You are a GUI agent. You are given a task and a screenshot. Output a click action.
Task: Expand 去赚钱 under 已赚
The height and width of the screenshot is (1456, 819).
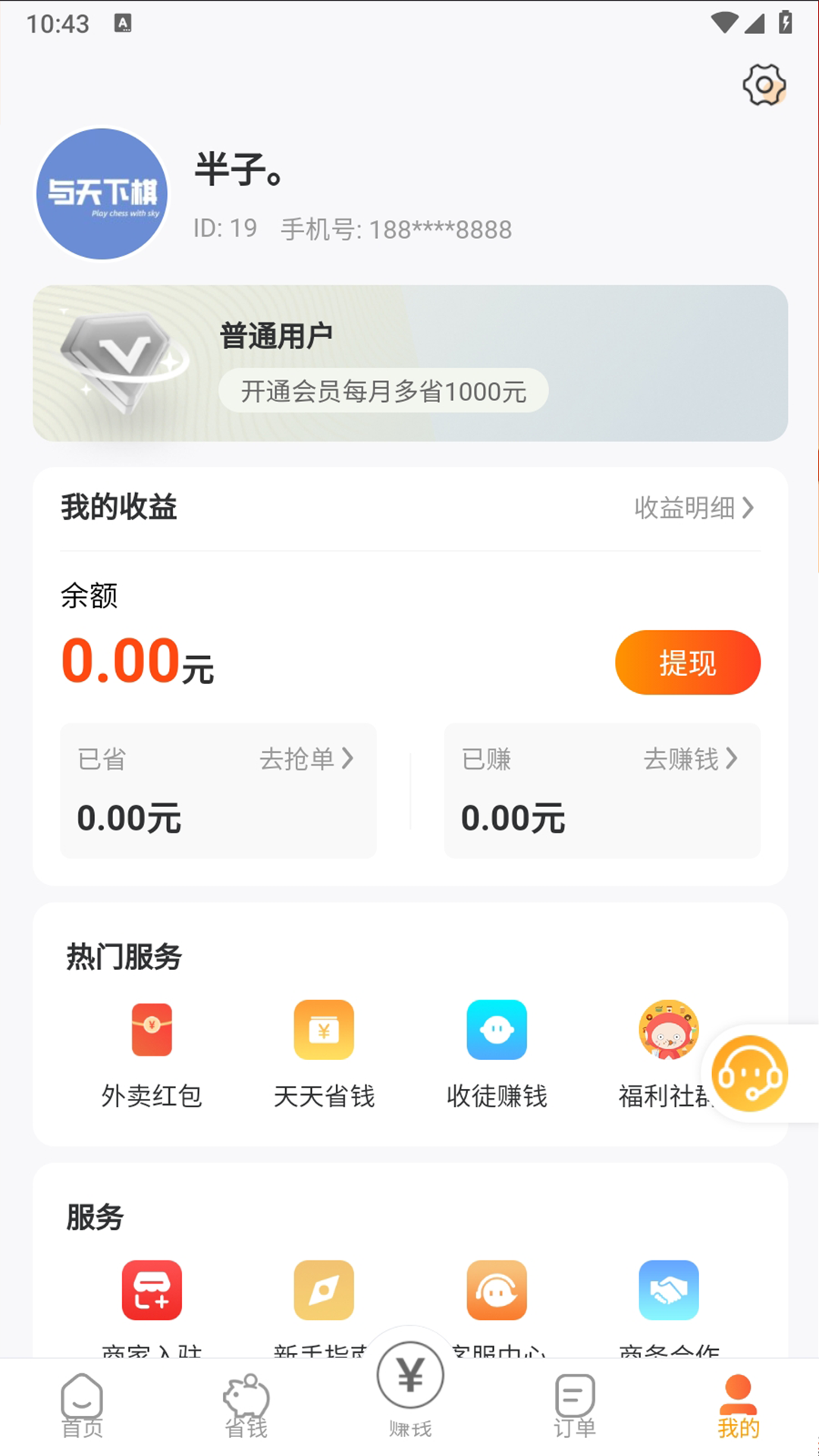[690, 760]
